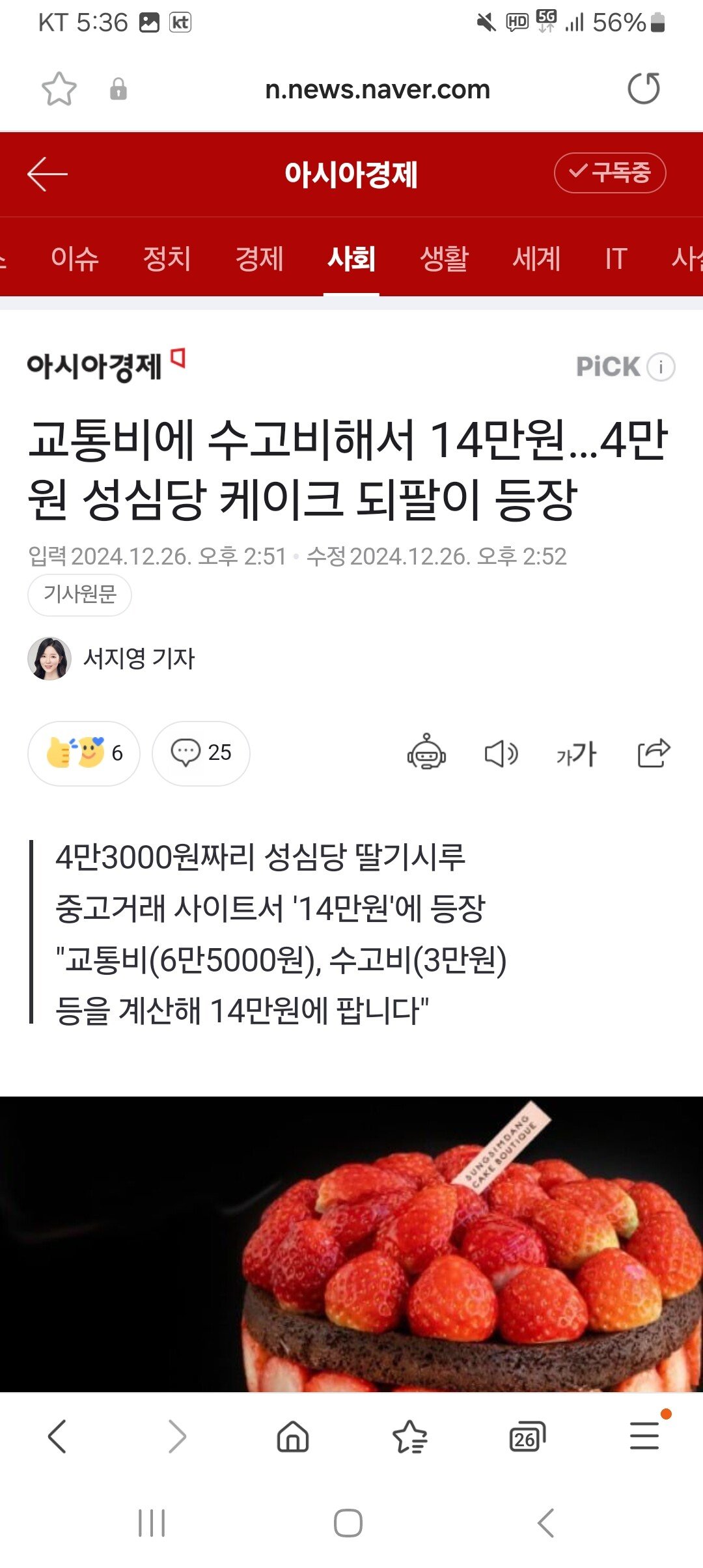
Task: Open the emoji reactions button
Action: coord(84,753)
